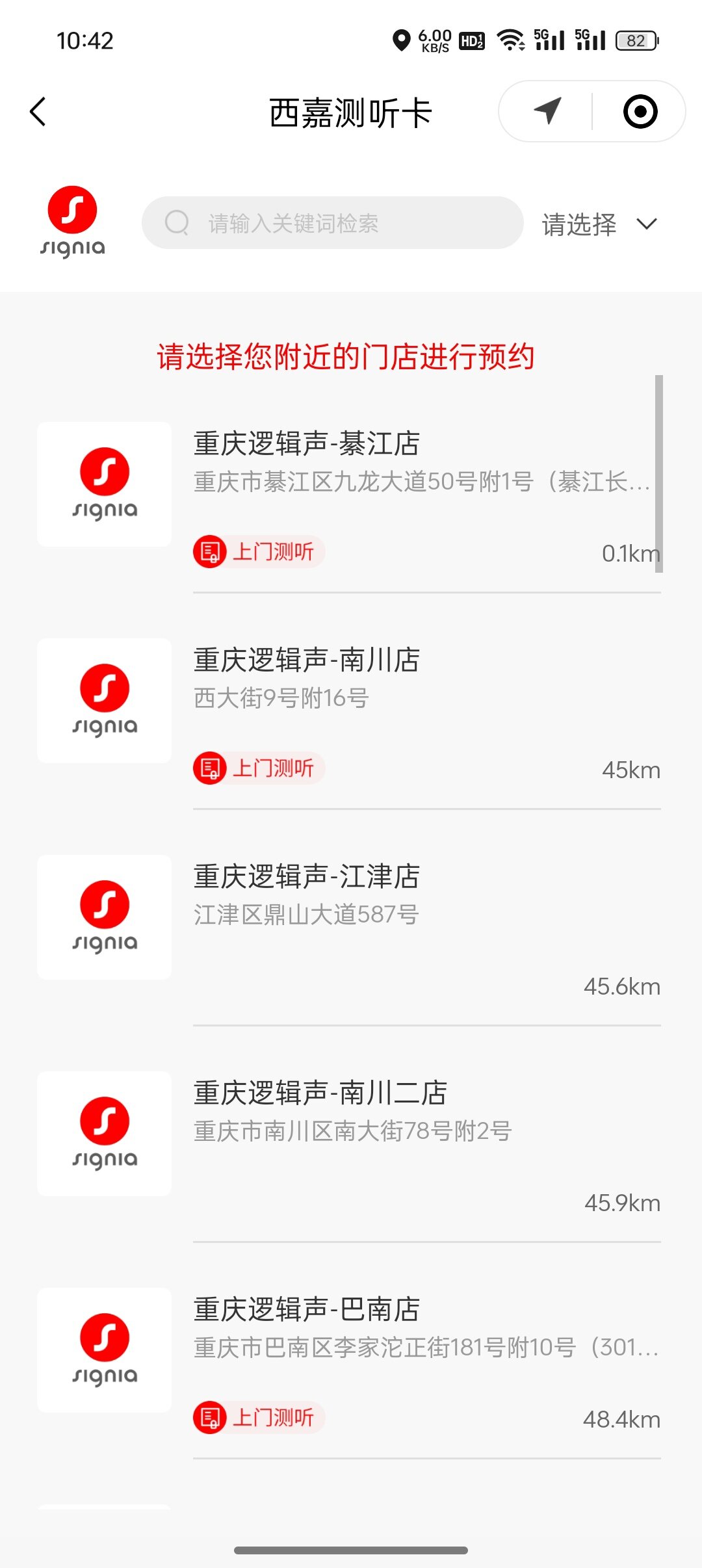Open the 重庆逻辑声-南川二店 store

[349, 1147]
